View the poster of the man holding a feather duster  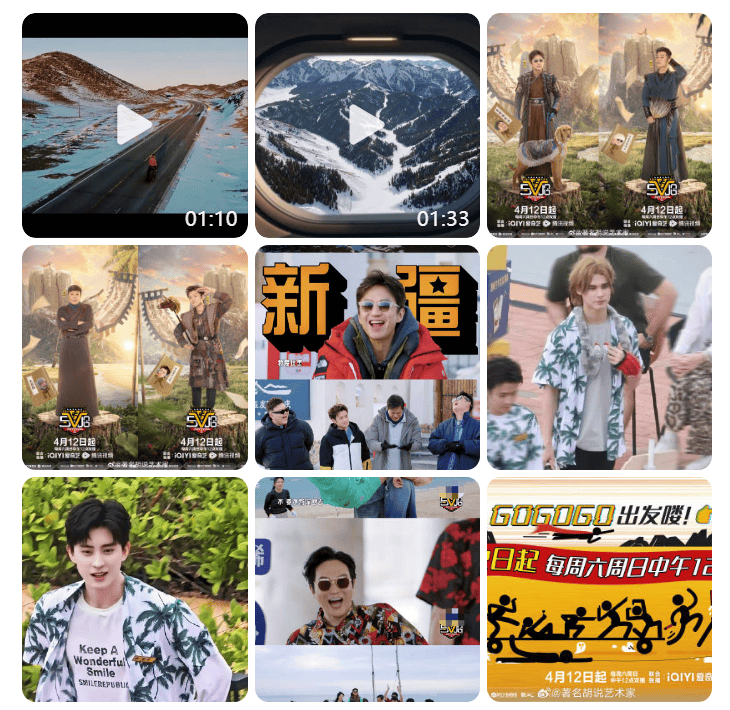coord(135,357)
